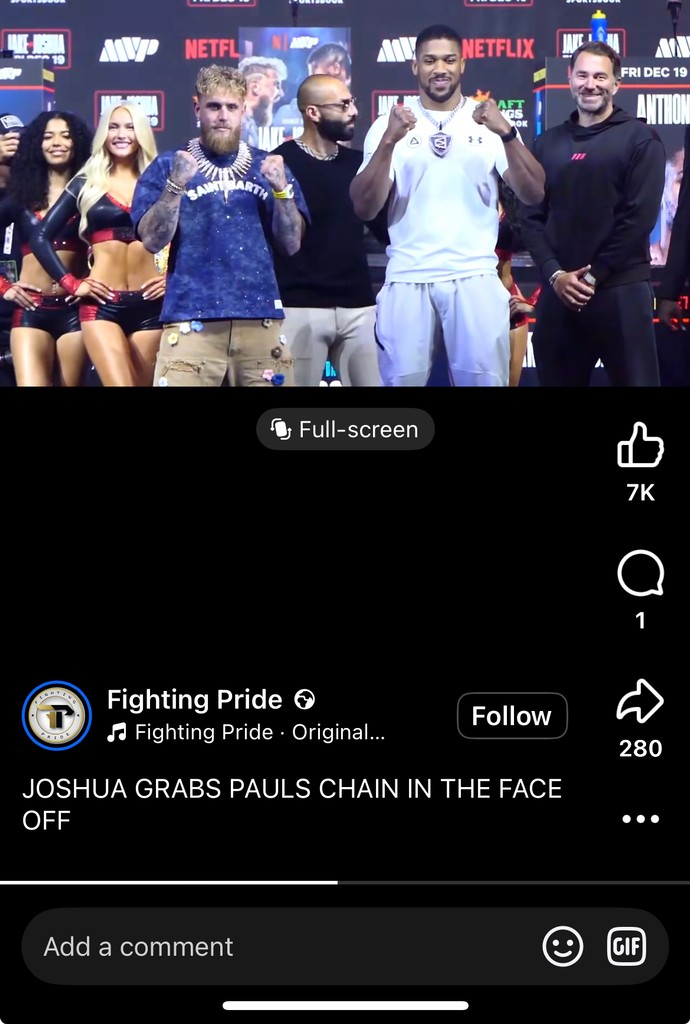Open the emoji picker for comment
The width and height of the screenshot is (690, 1024).
563,946
